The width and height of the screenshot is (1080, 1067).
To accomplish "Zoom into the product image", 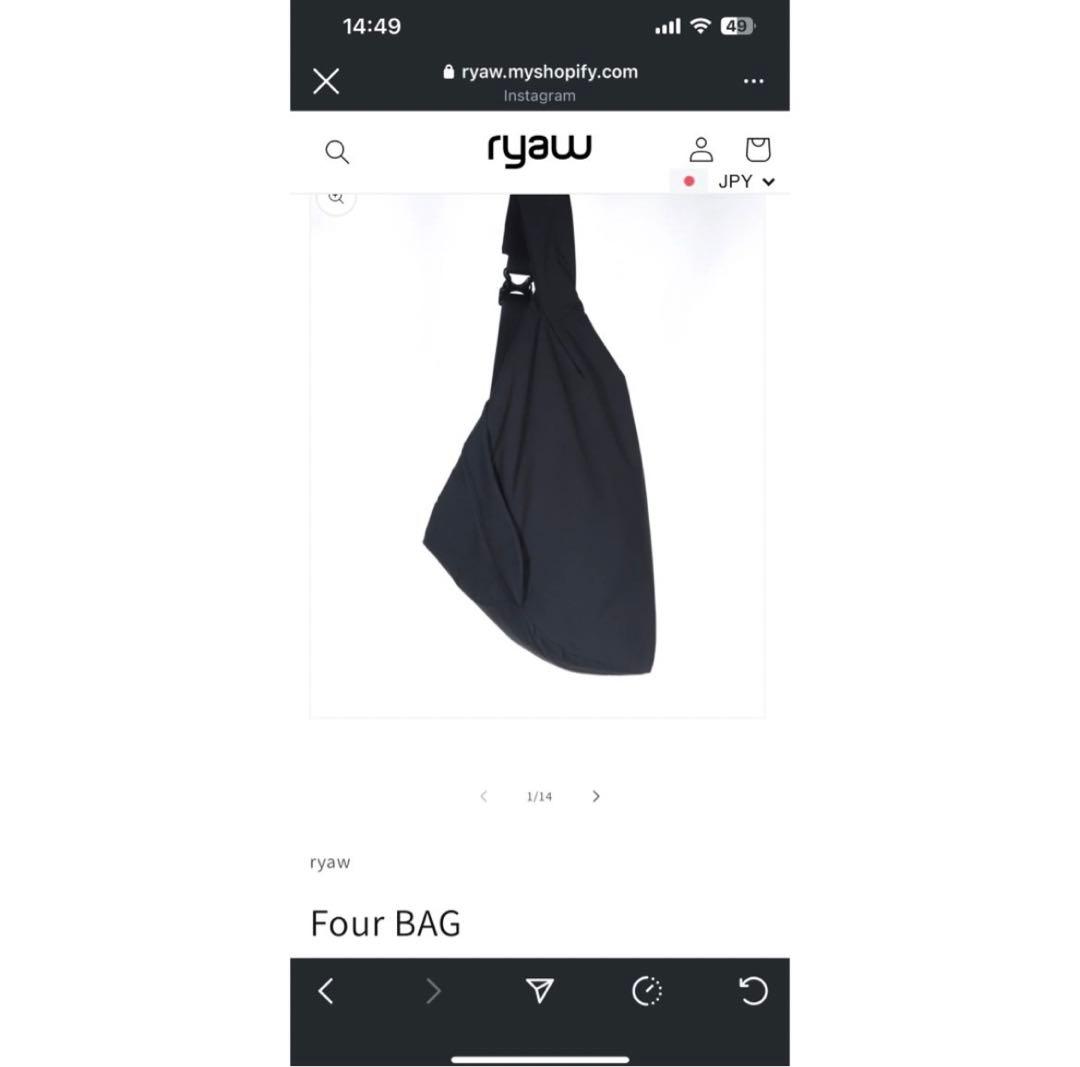I will (x=336, y=199).
